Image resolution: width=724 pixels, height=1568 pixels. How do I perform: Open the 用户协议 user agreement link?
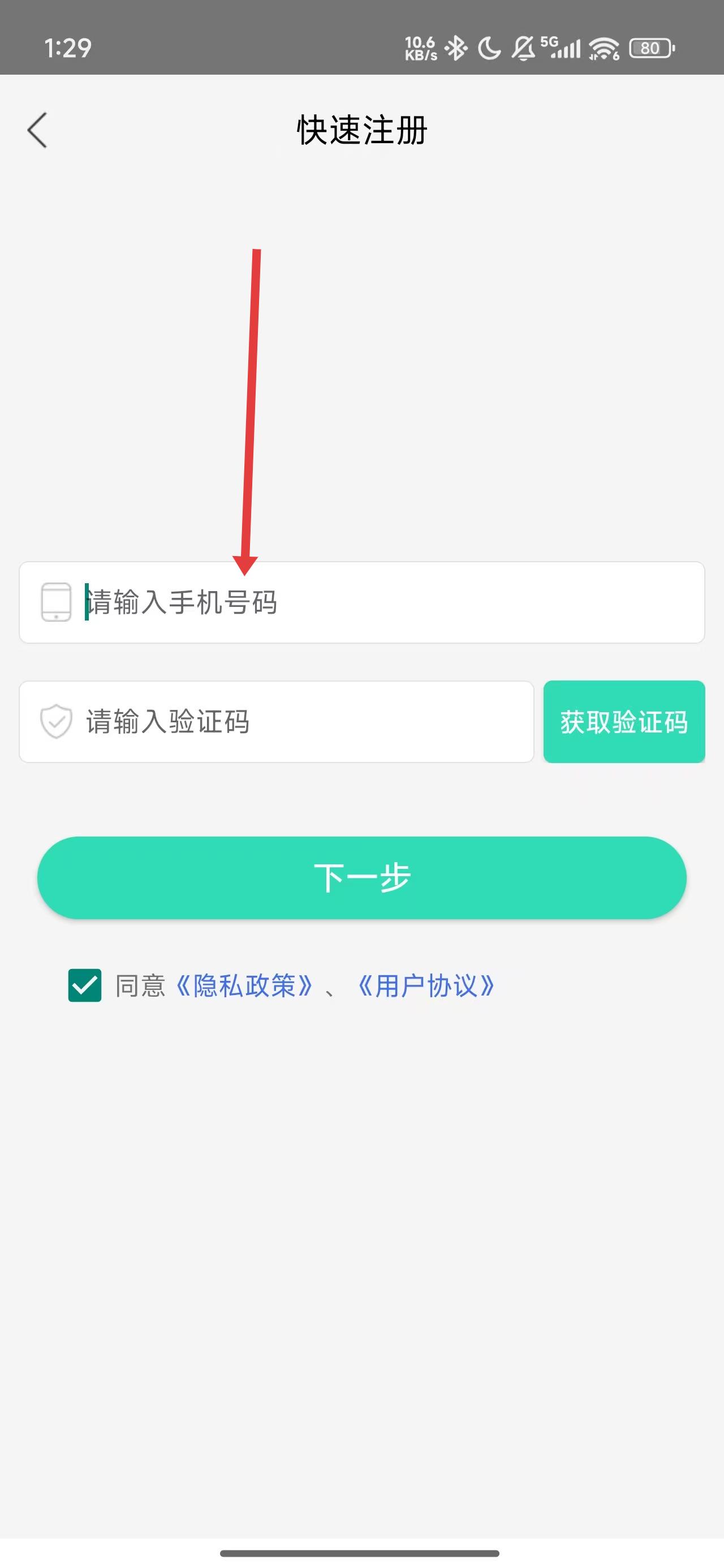[425, 985]
